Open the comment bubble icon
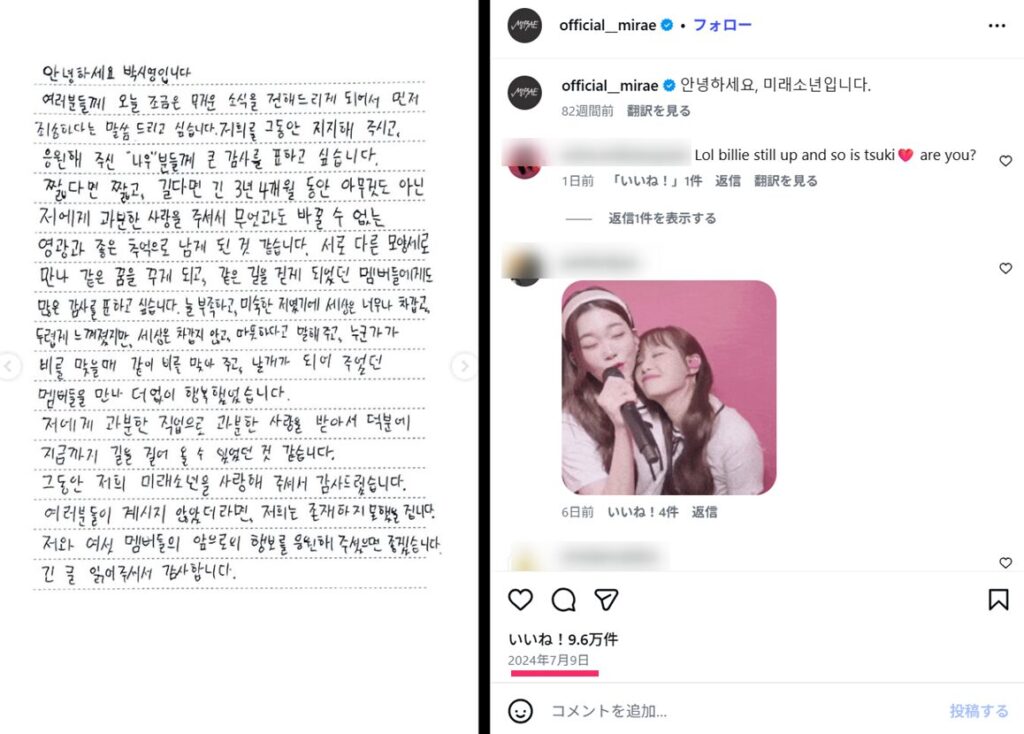Image resolution: width=1024 pixels, height=734 pixels. coord(564,599)
